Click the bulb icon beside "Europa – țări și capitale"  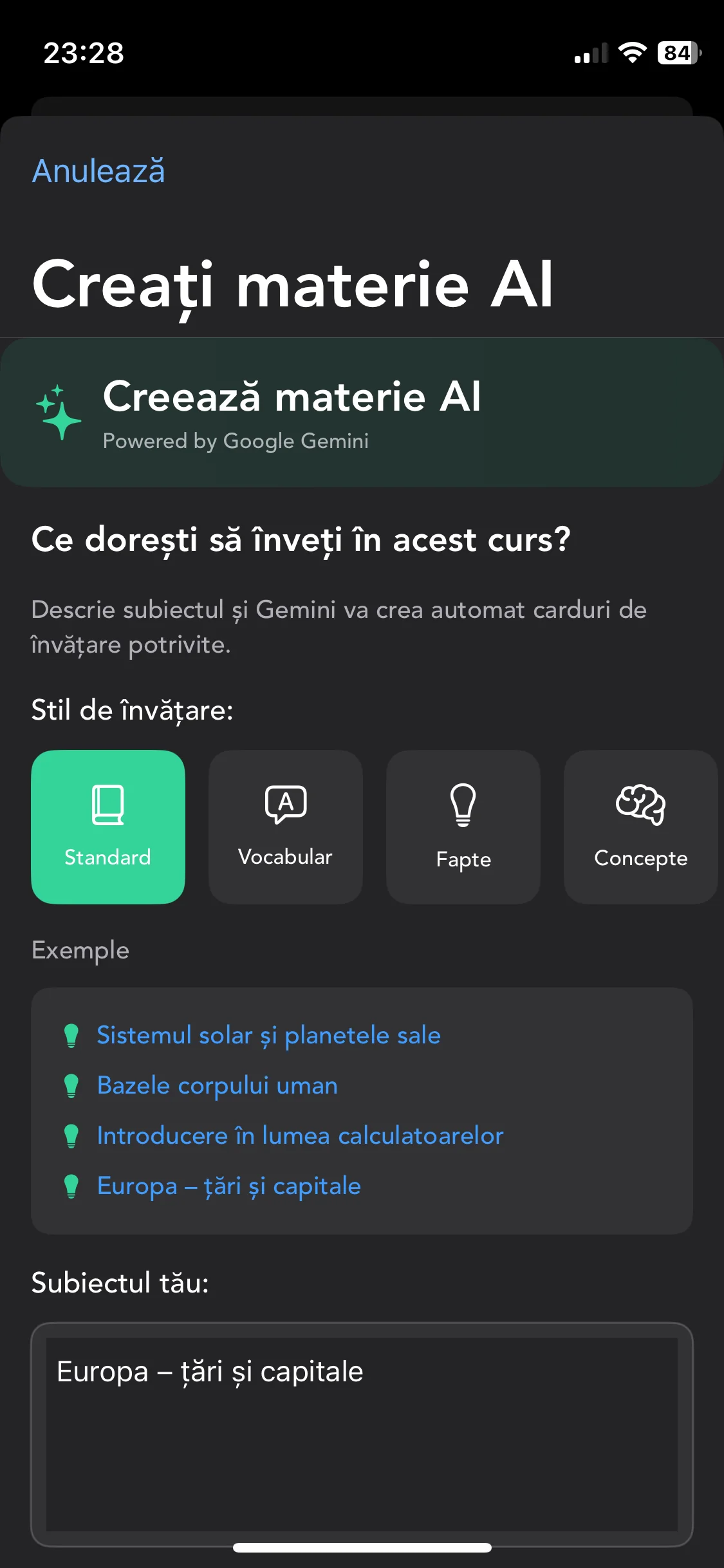73,1186
